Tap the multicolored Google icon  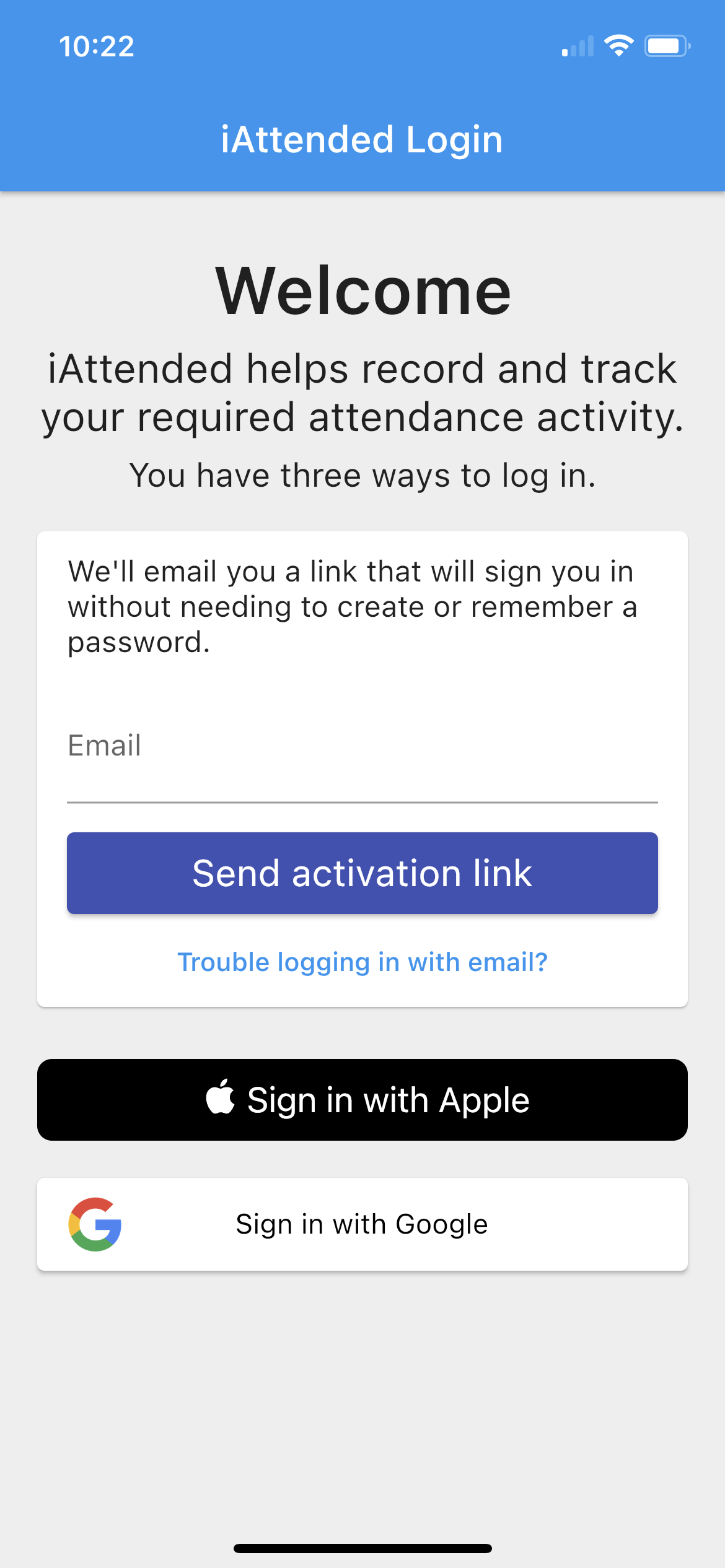coord(94,1223)
